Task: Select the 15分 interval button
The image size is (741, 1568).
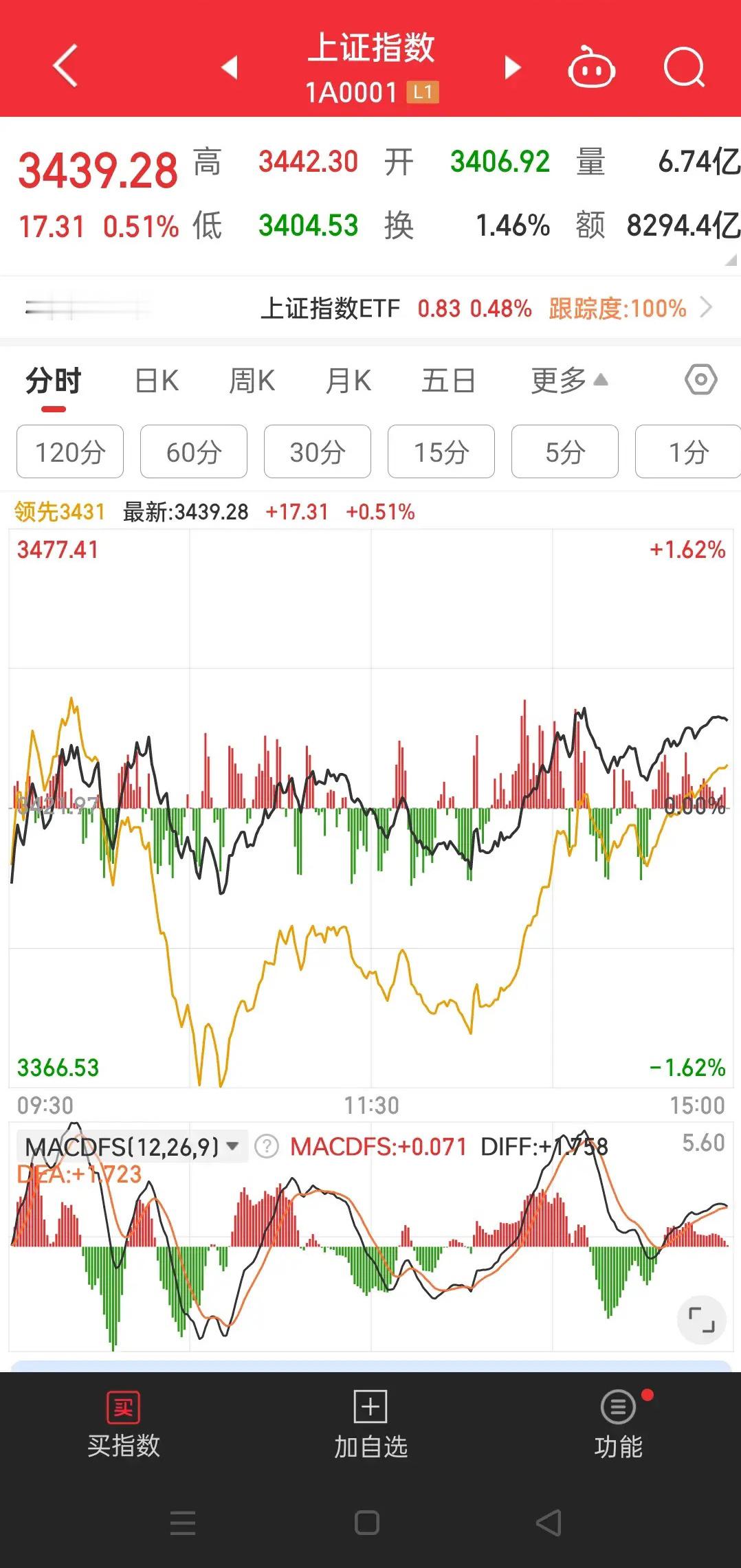Action: [x=441, y=452]
